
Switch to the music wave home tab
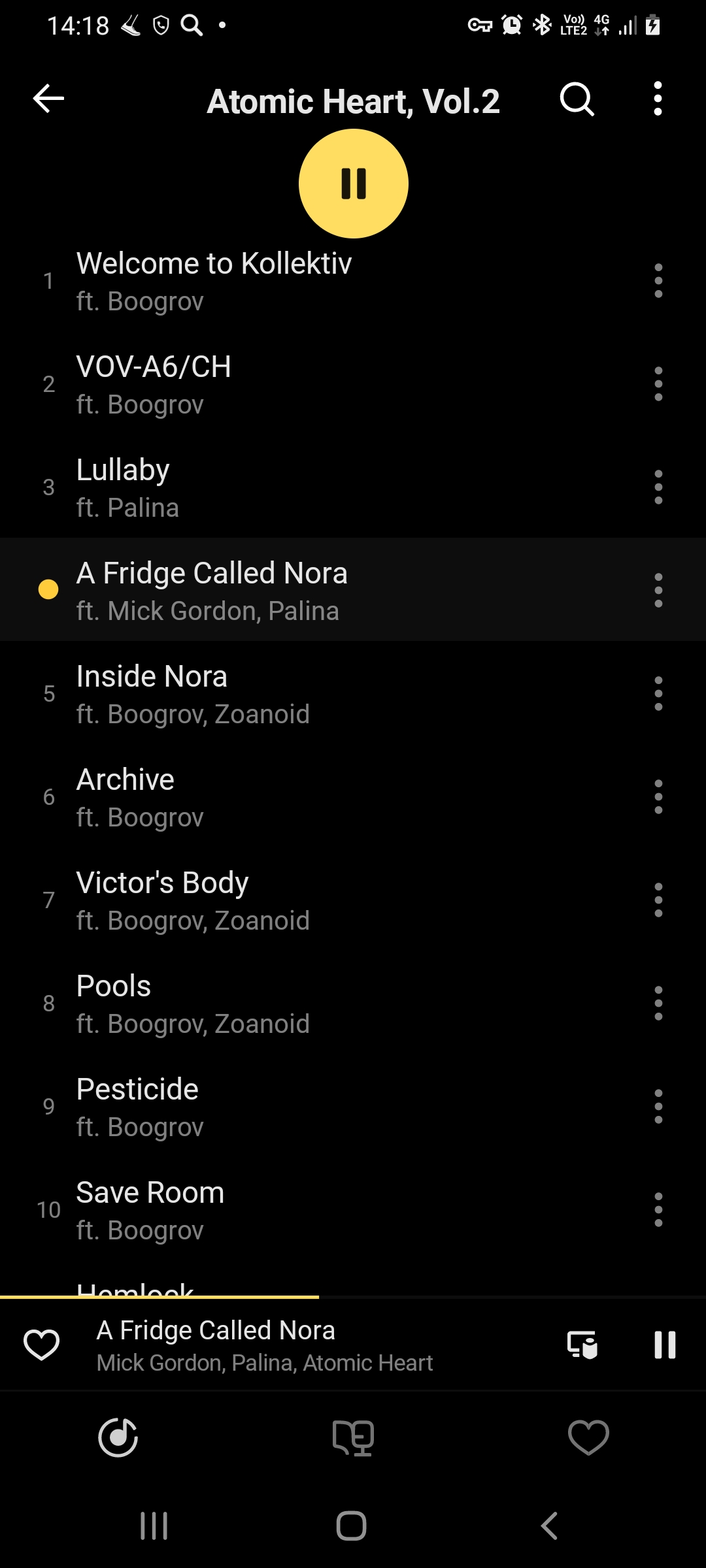tap(118, 1437)
